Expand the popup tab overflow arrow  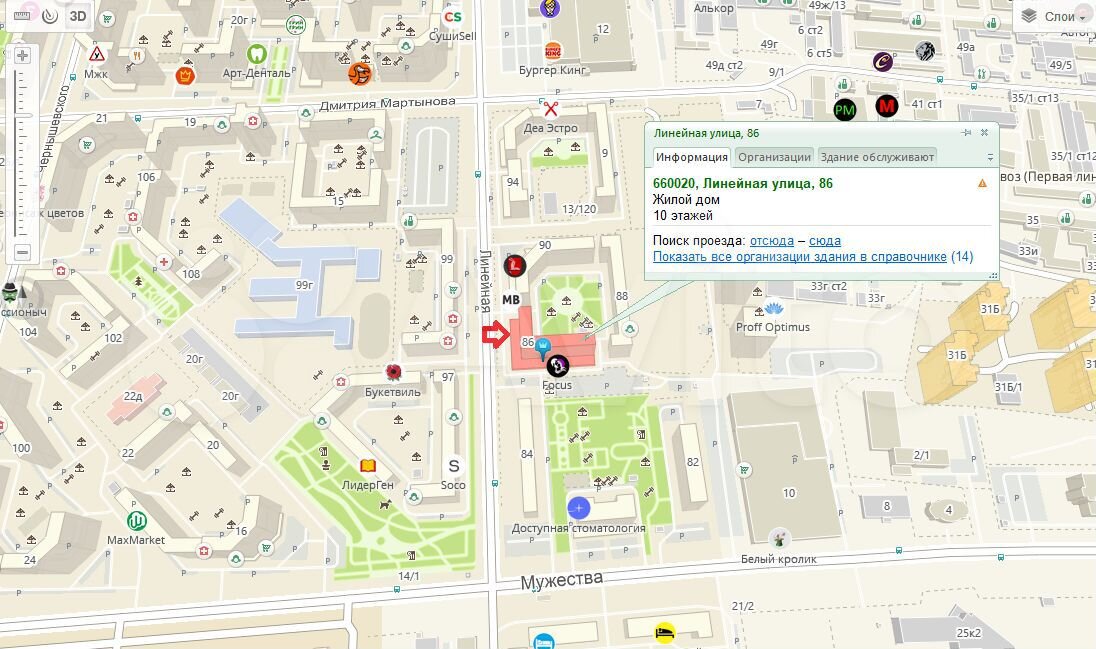(990, 158)
